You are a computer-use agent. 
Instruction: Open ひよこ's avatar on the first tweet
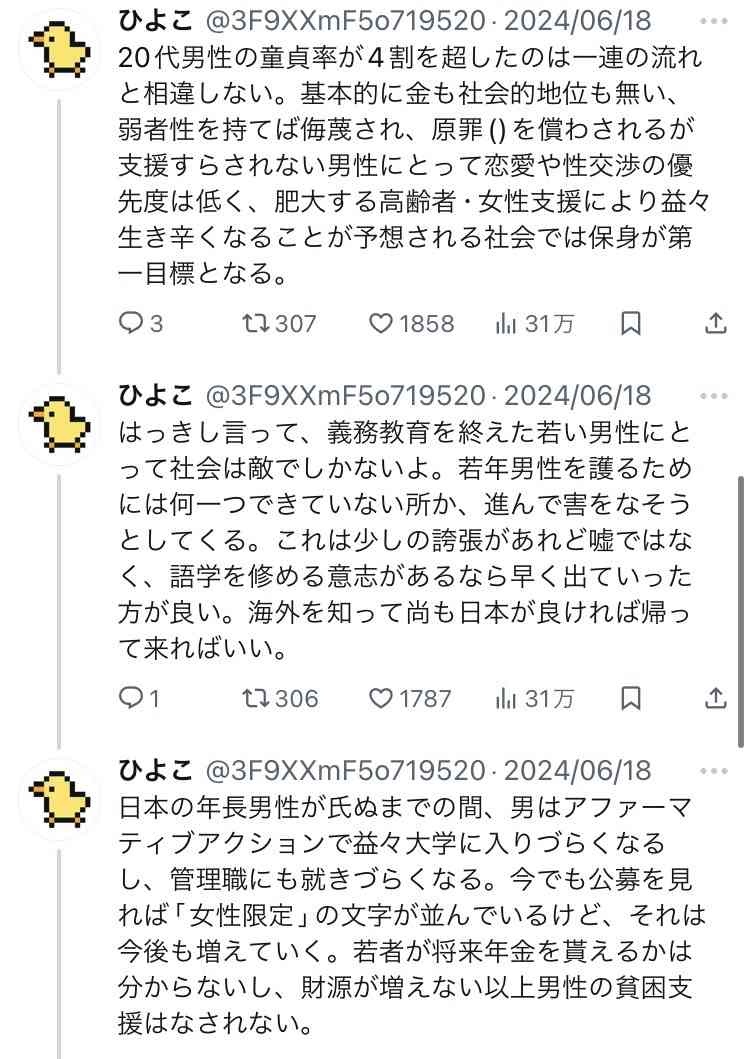tap(59, 50)
